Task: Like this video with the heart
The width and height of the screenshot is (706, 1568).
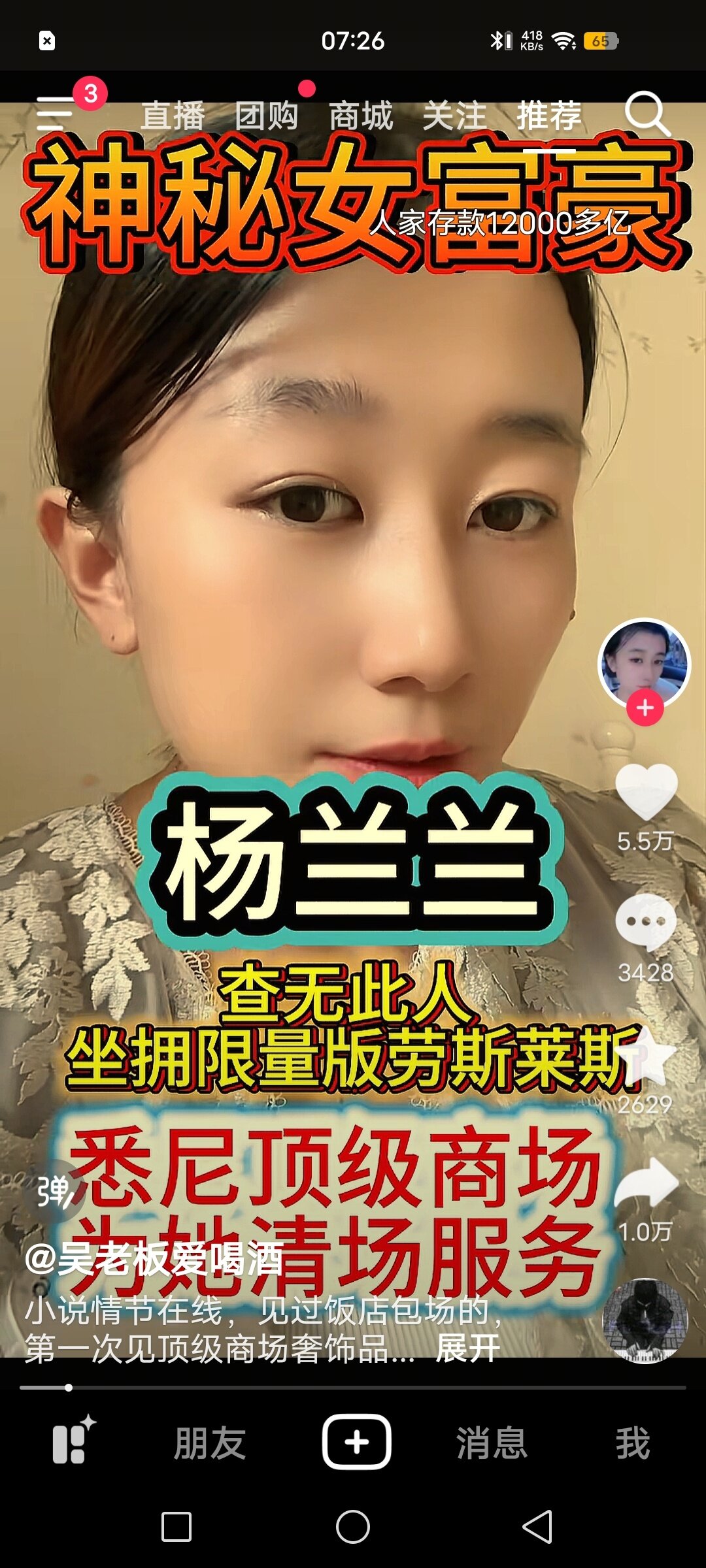Action: [x=646, y=792]
